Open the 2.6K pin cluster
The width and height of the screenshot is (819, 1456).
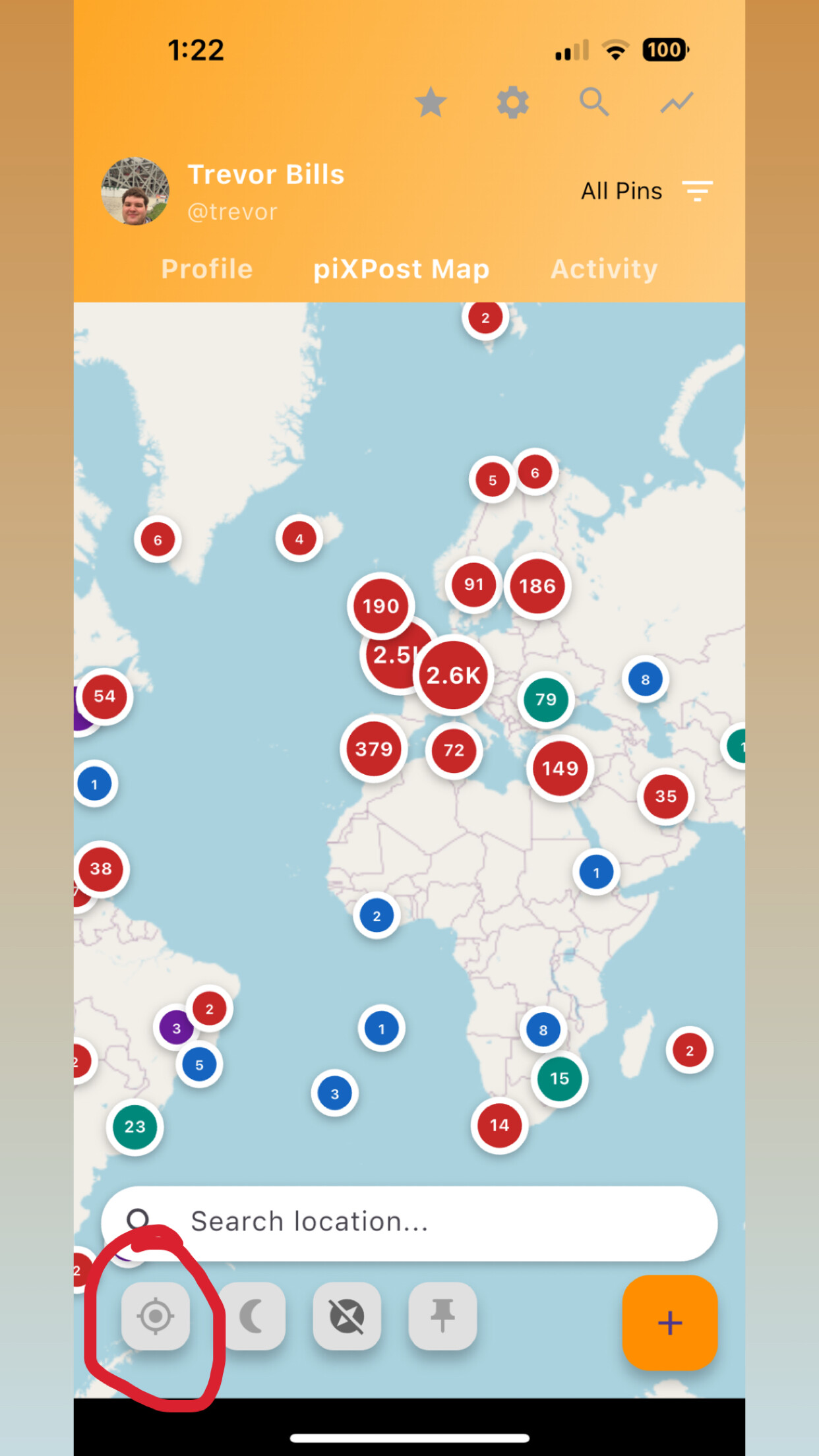point(454,675)
